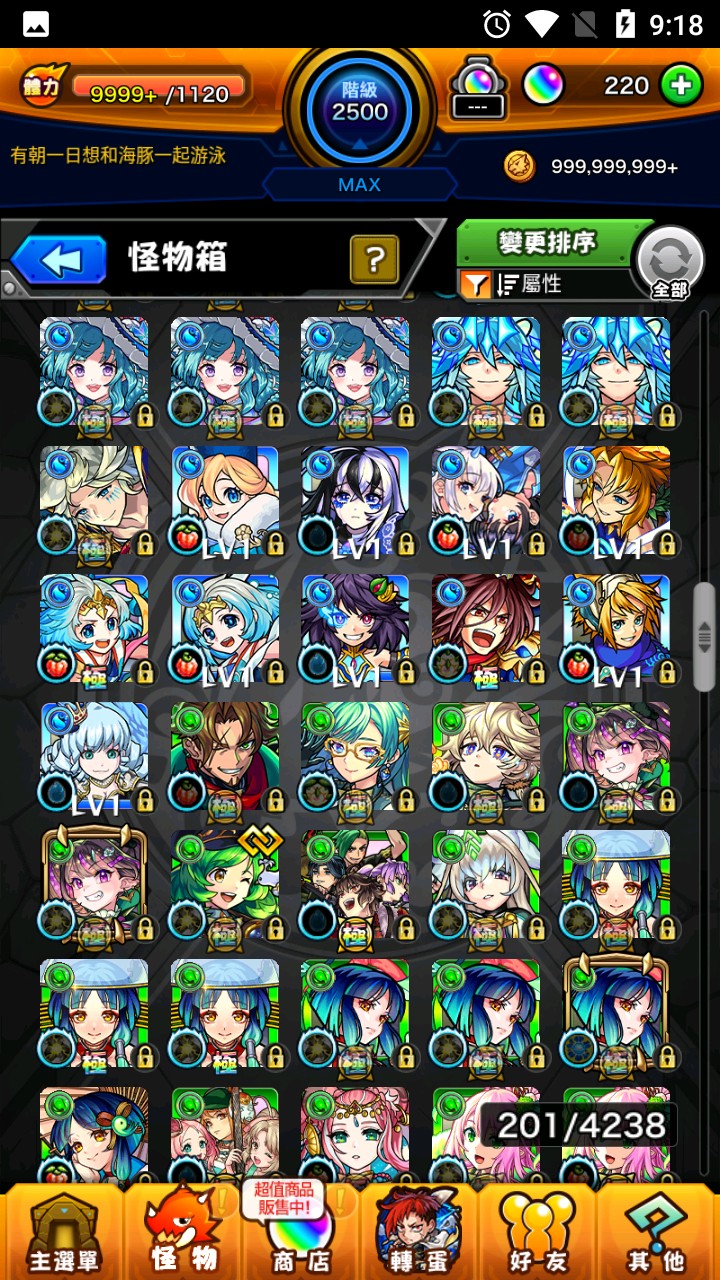Screen dimensions: 720x1280
Task: Open the 轉蛋 gacha tab
Action: [419, 1232]
